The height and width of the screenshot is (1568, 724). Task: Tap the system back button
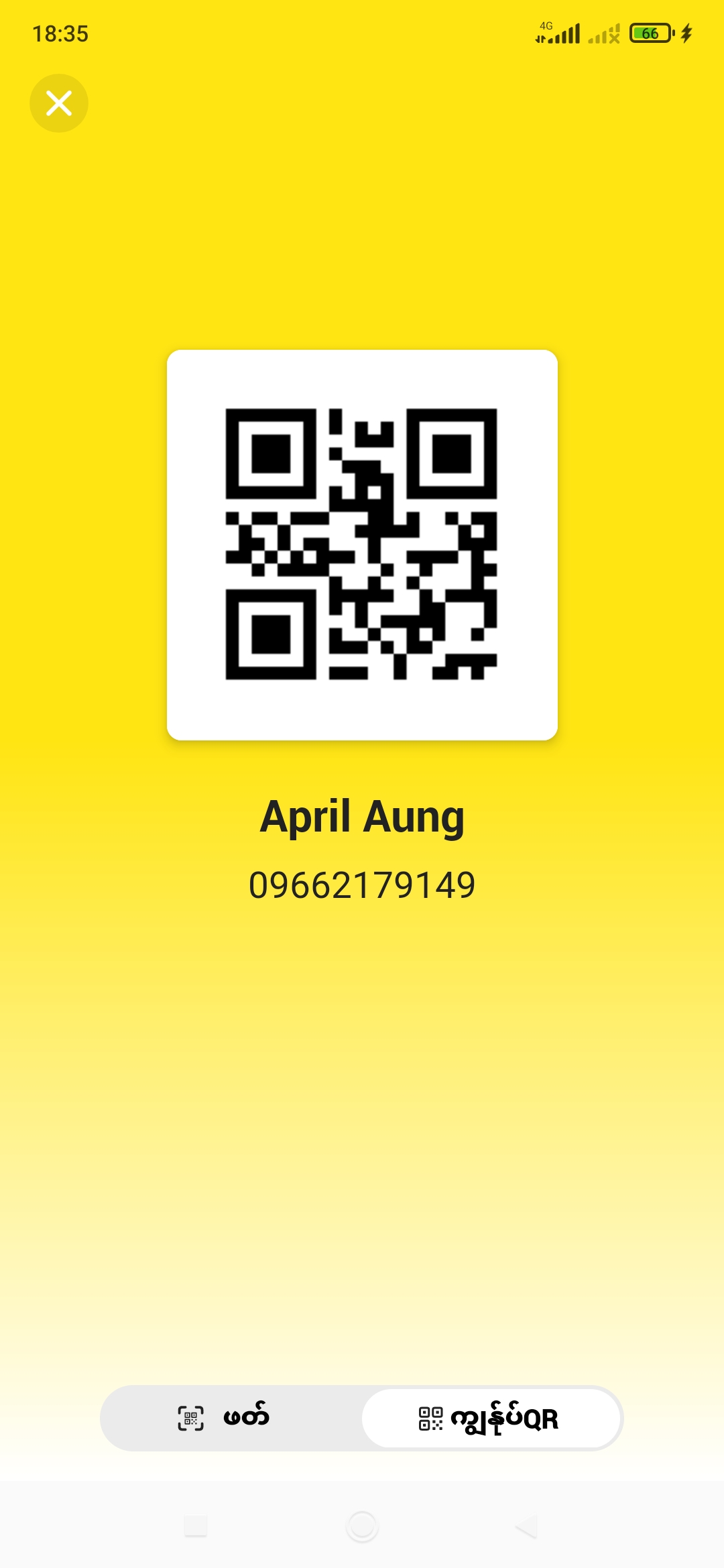(x=527, y=1526)
